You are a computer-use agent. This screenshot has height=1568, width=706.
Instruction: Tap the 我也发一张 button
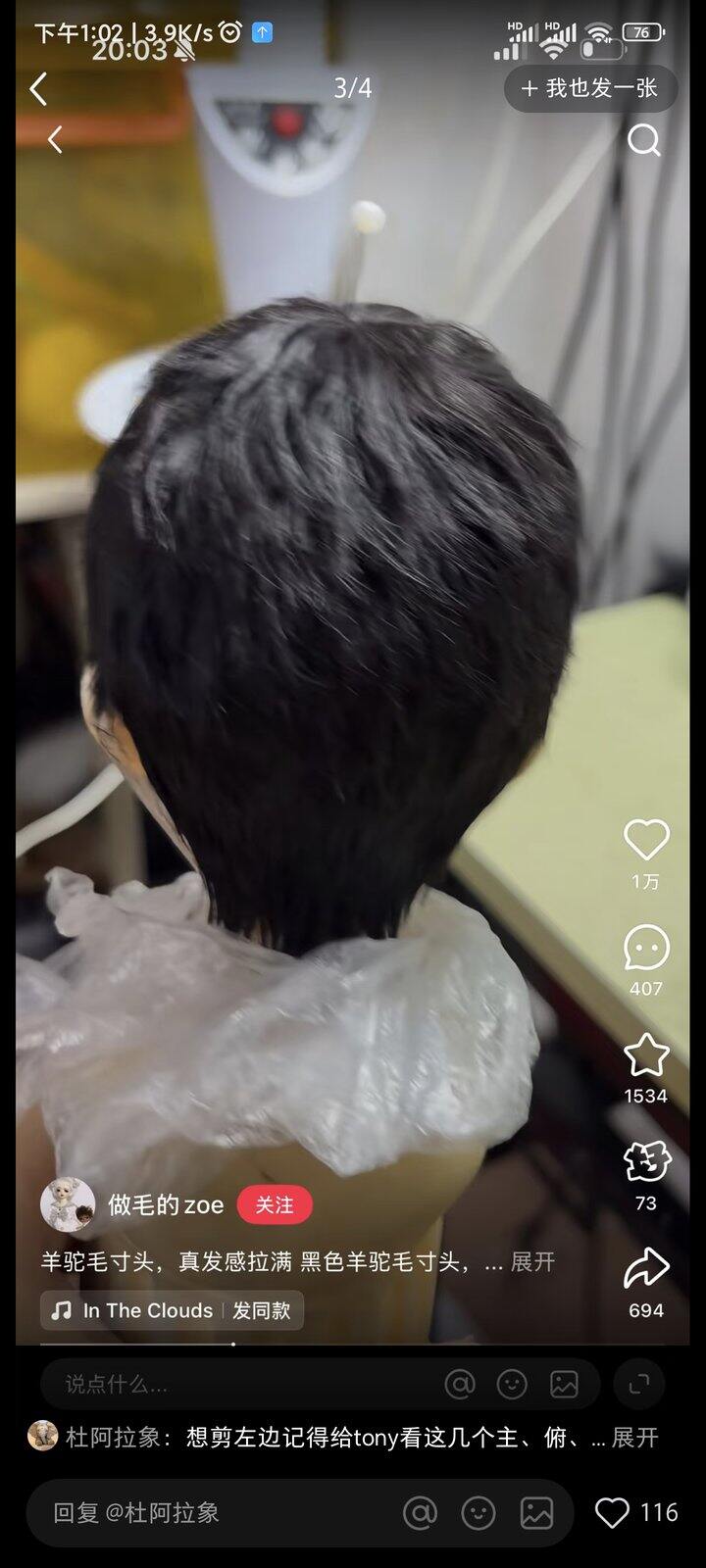click(589, 89)
